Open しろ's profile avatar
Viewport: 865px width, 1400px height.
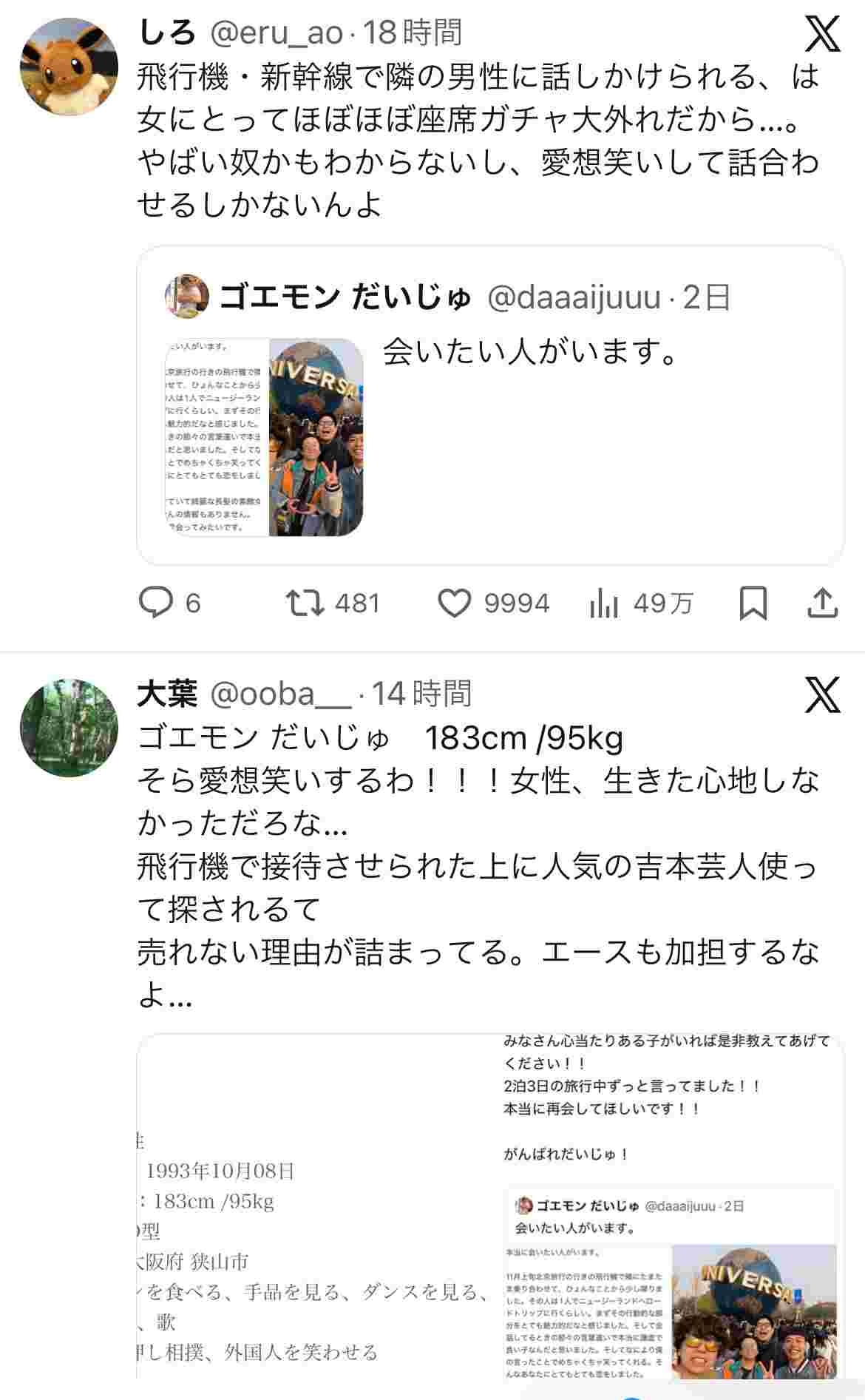pos(69,67)
